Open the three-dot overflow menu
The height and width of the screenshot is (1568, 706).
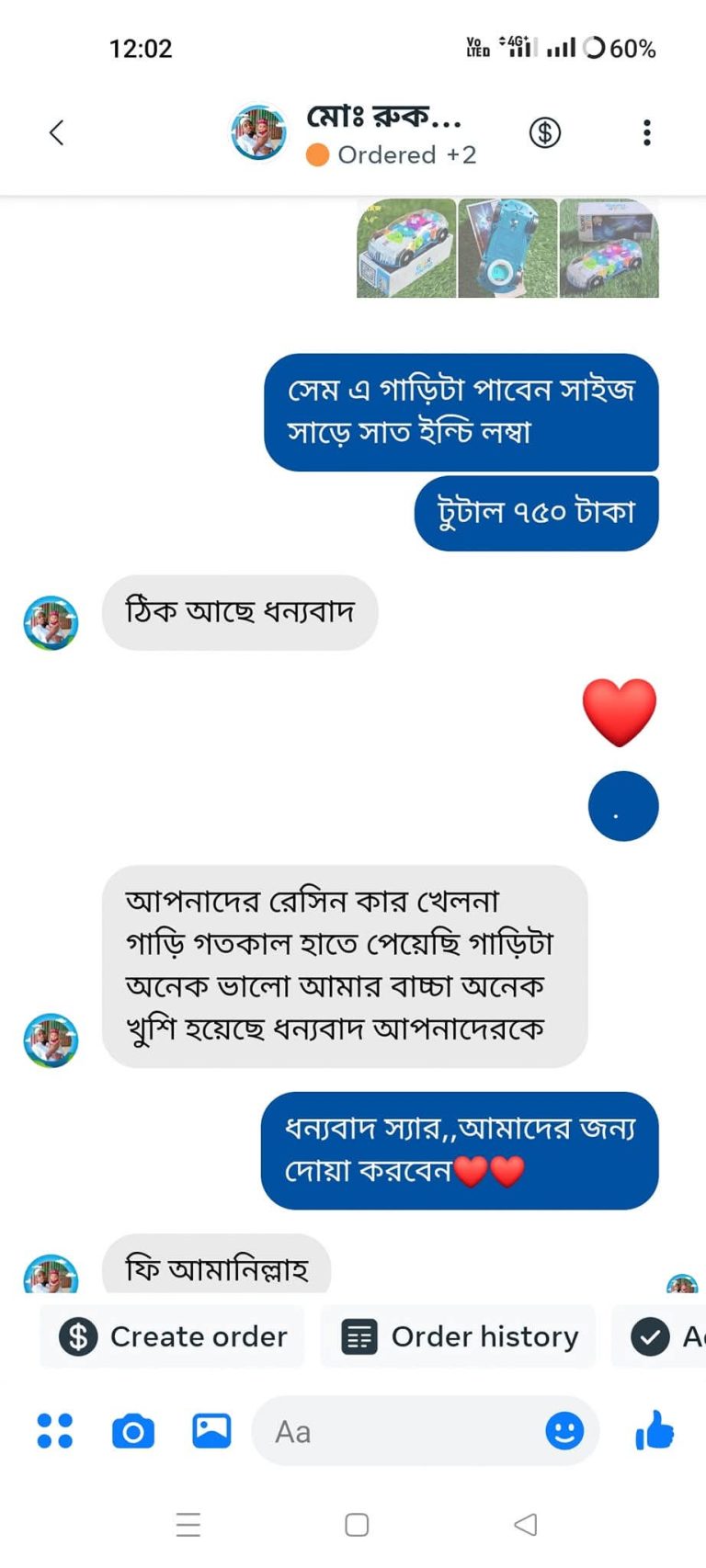pyautogui.click(x=647, y=132)
